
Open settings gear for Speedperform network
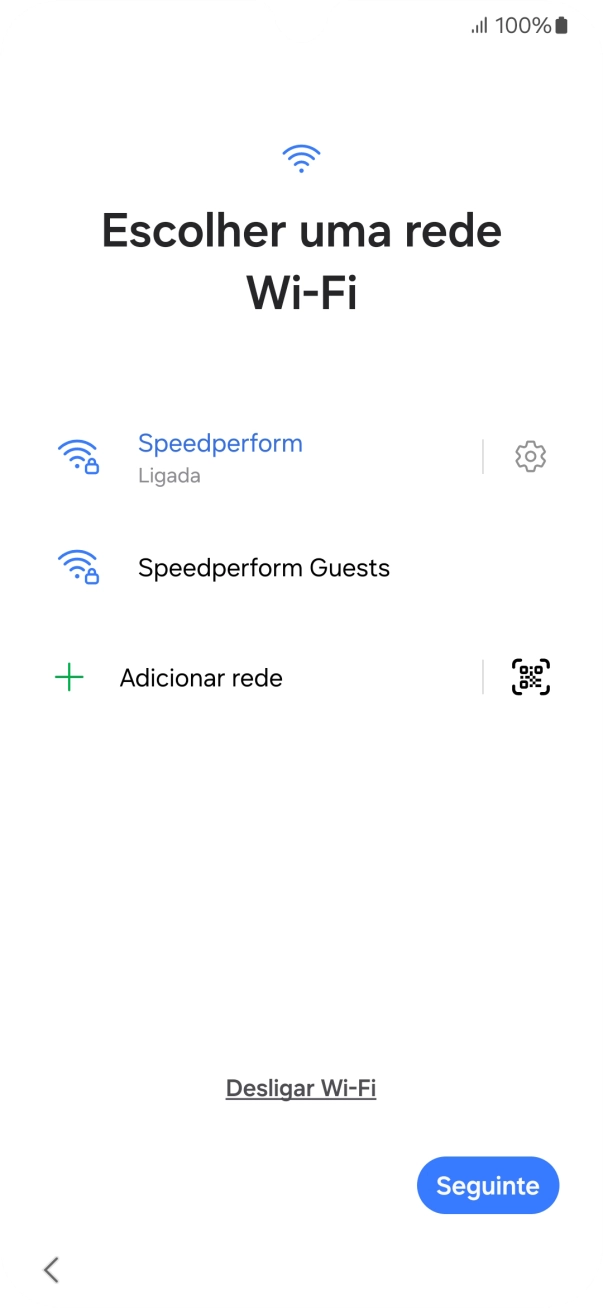click(530, 457)
